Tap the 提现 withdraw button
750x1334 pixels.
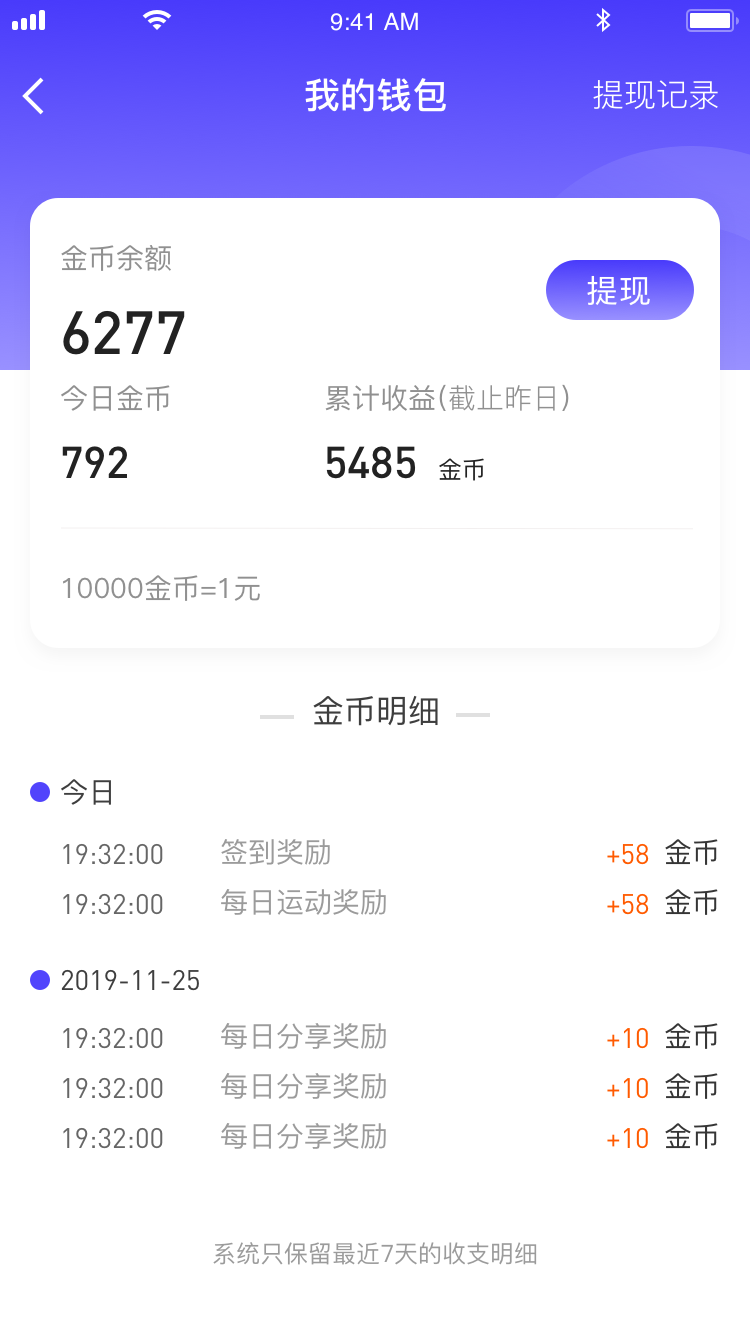pos(619,290)
